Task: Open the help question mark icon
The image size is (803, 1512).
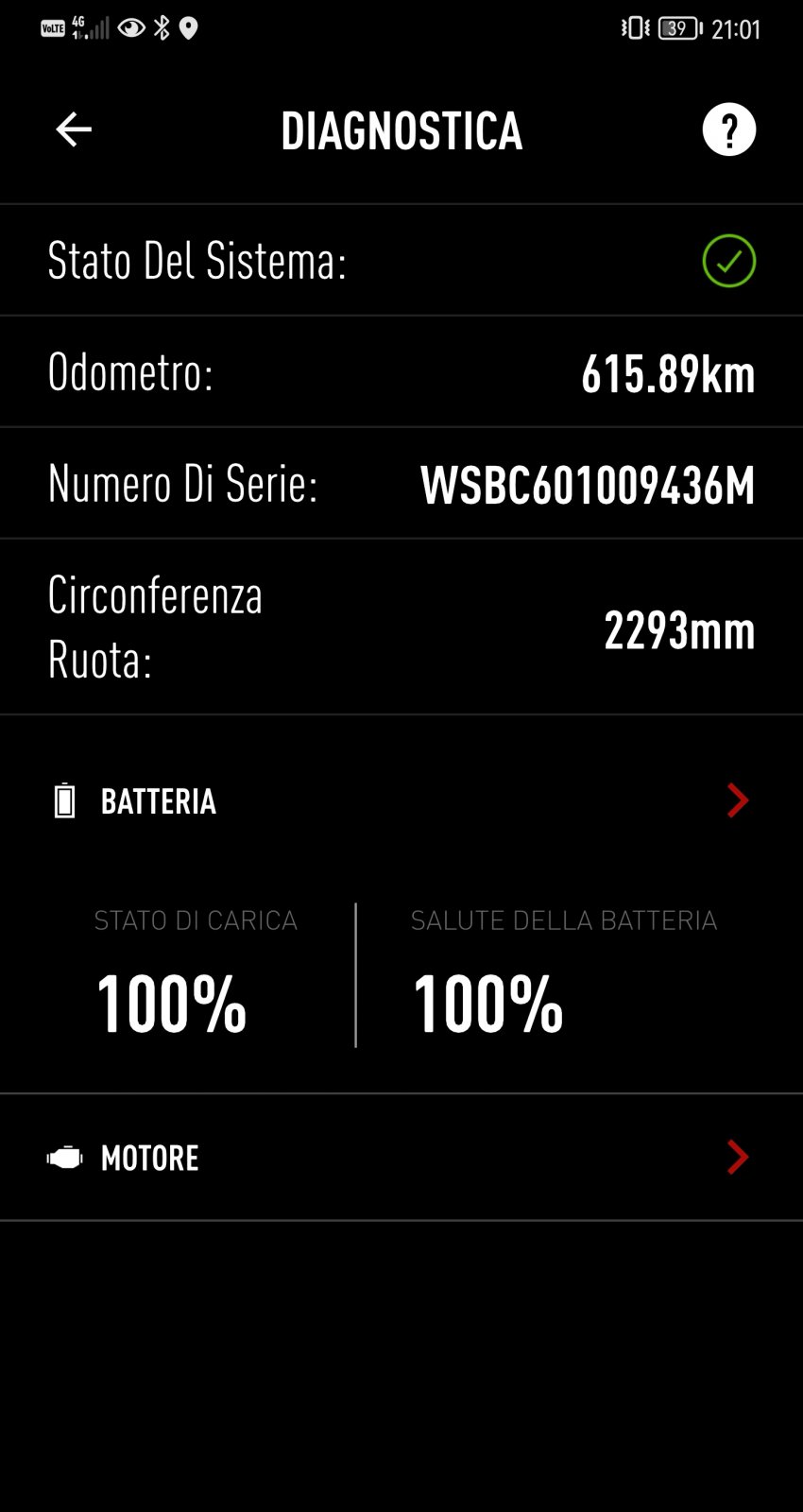Action: pyautogui.click(x=728, y=129)
